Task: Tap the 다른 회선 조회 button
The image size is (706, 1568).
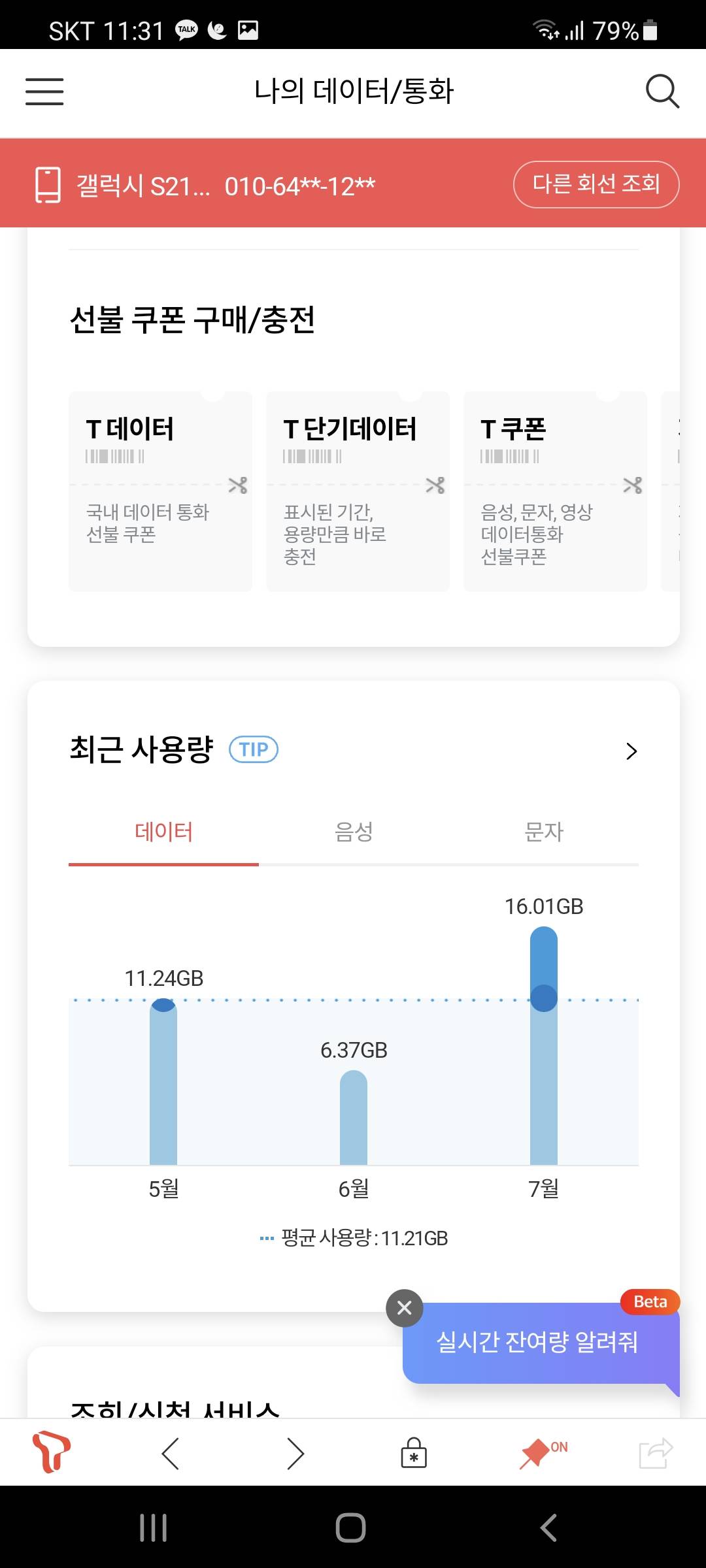Action: 596,184
